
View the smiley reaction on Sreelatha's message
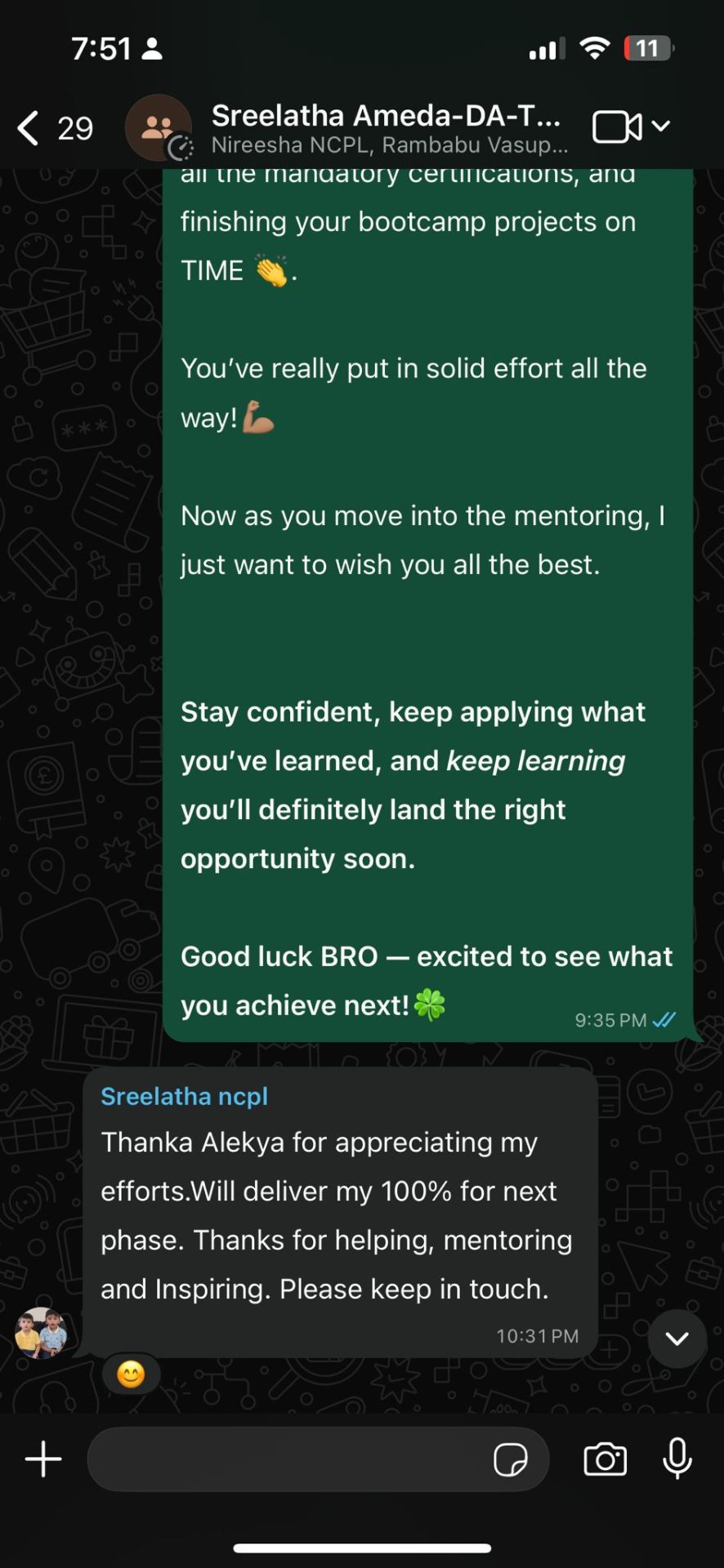click(x=131, y=1374)
